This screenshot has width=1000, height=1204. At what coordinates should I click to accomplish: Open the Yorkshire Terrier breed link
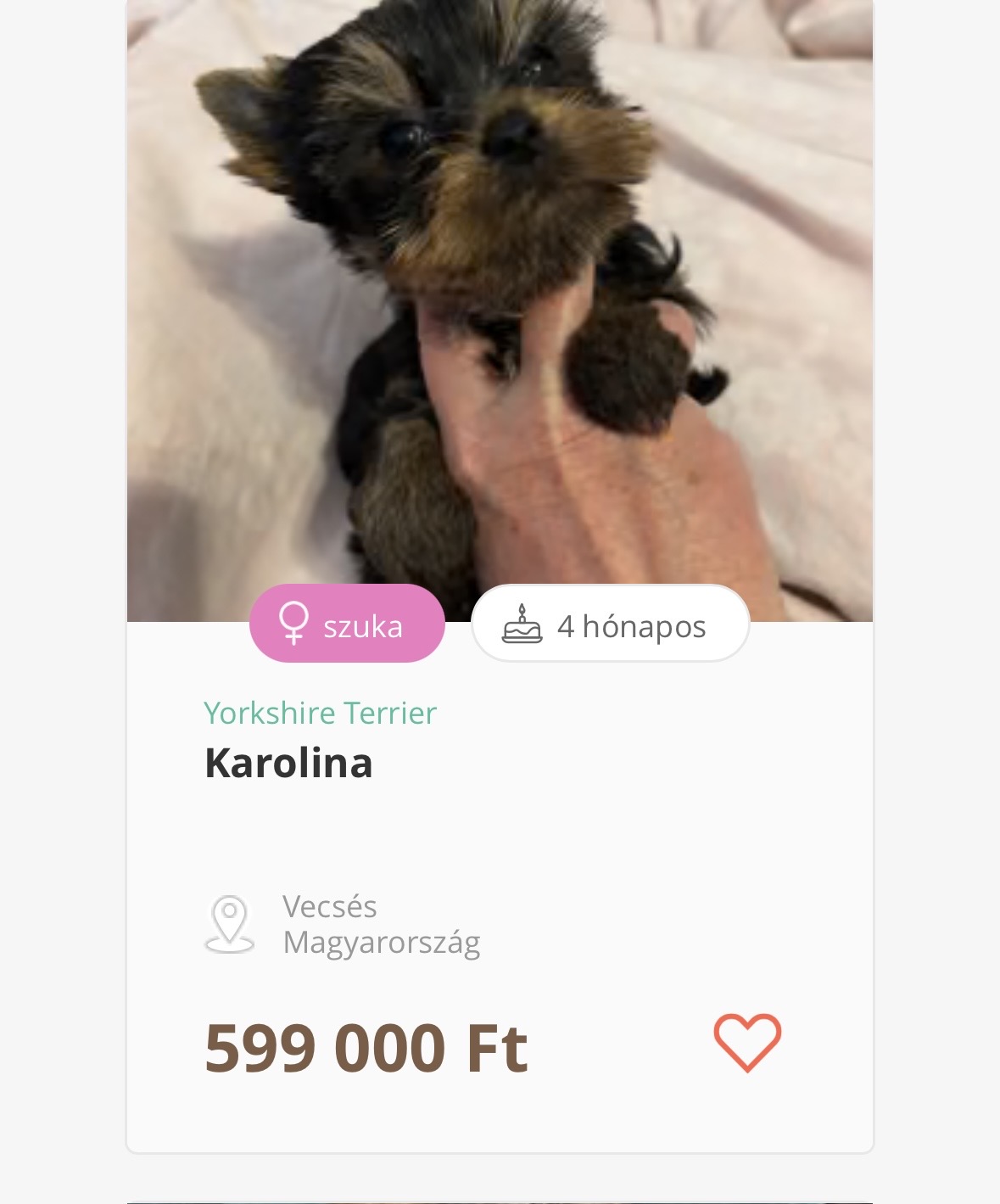pyautogui.click(x=320, y=713)
